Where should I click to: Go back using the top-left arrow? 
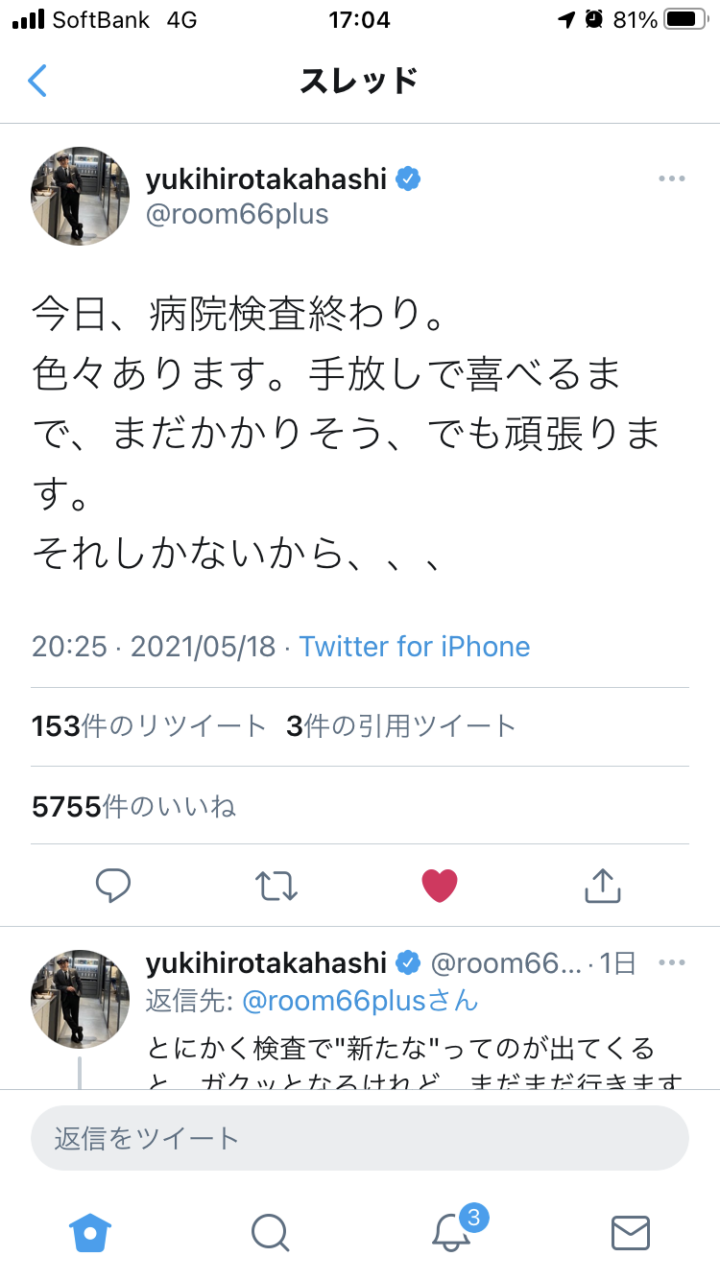coord(37,80)
